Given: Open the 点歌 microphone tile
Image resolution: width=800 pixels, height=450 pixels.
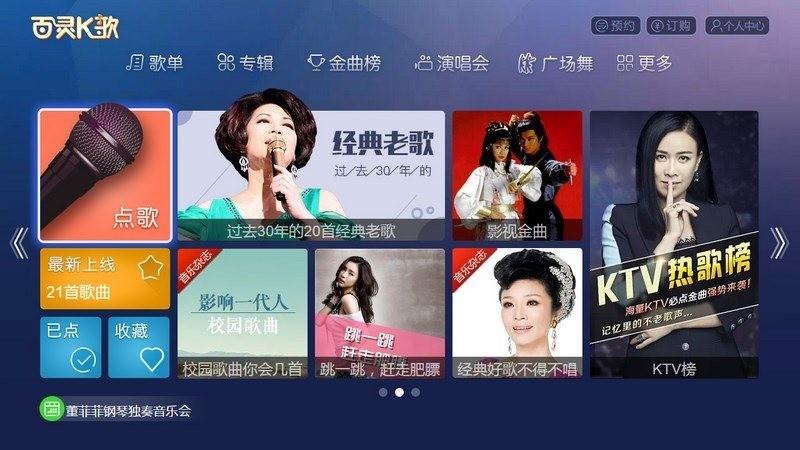Looking at the screenshot, I should pyautogui.click(x=105, y=175).
